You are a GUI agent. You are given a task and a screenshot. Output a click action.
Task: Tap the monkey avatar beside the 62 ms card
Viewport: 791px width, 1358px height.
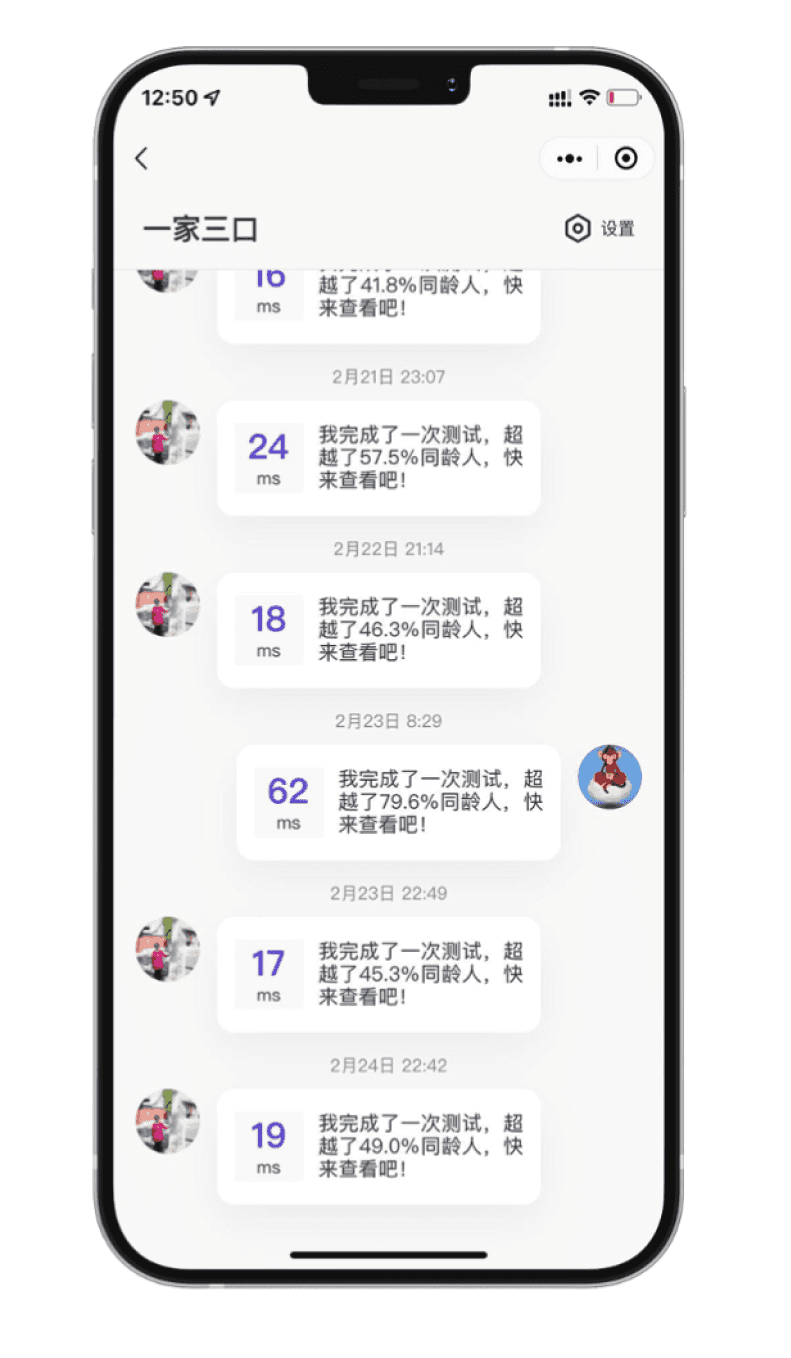click(x=610, y=776)
